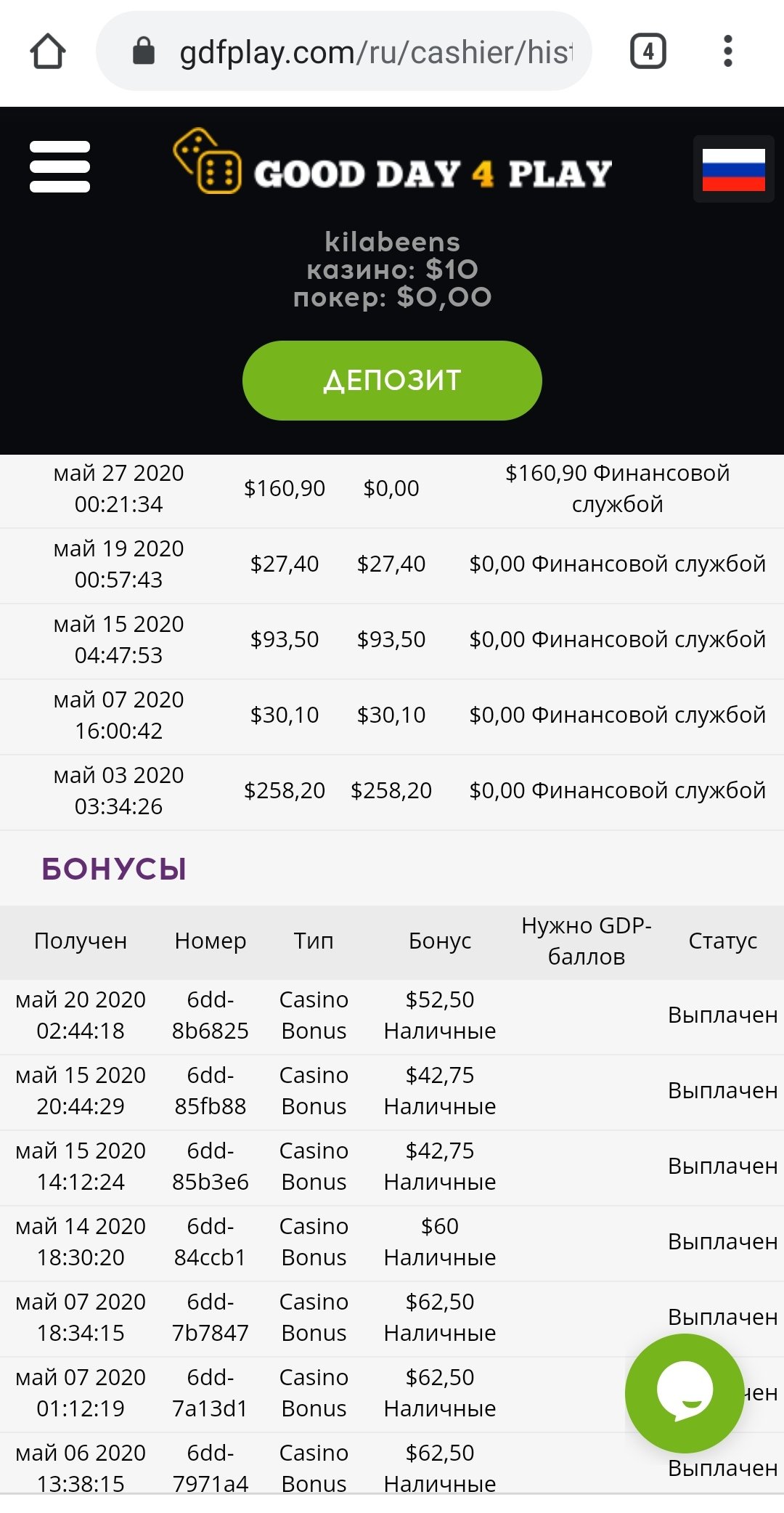Change language via the Russian flag

[733, 169]
